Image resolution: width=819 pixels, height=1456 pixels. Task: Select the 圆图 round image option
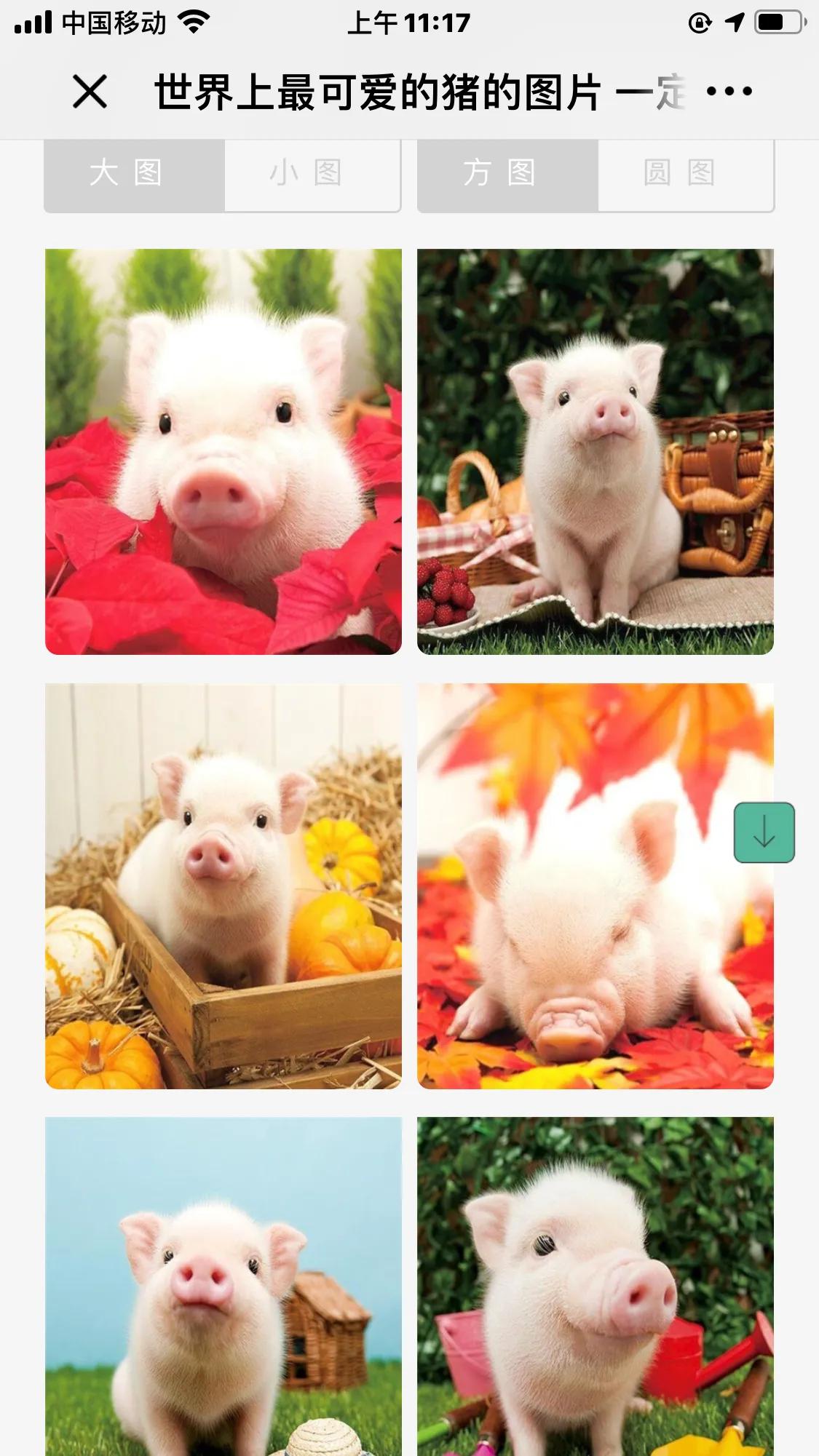pos(686,175)
